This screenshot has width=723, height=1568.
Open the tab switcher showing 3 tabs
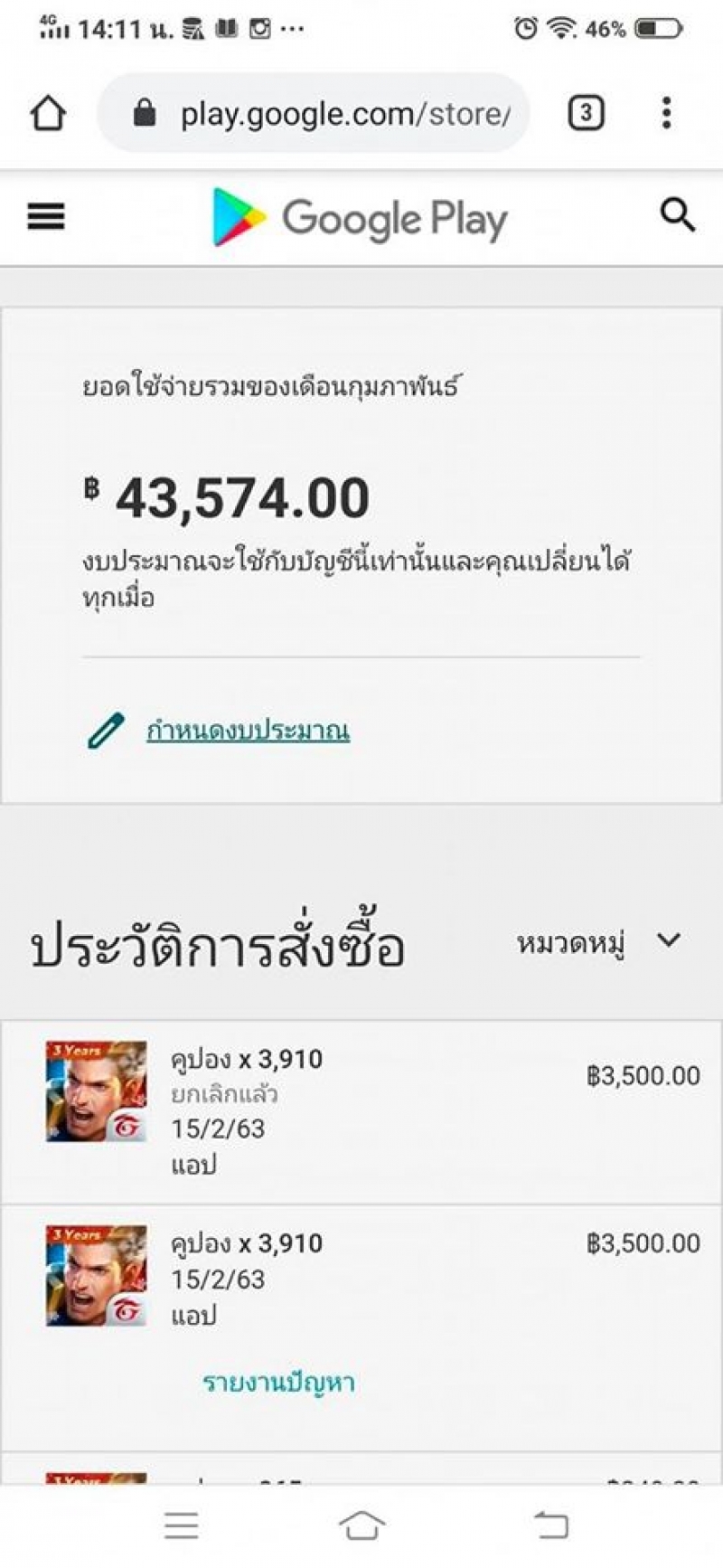pos(586,113)
